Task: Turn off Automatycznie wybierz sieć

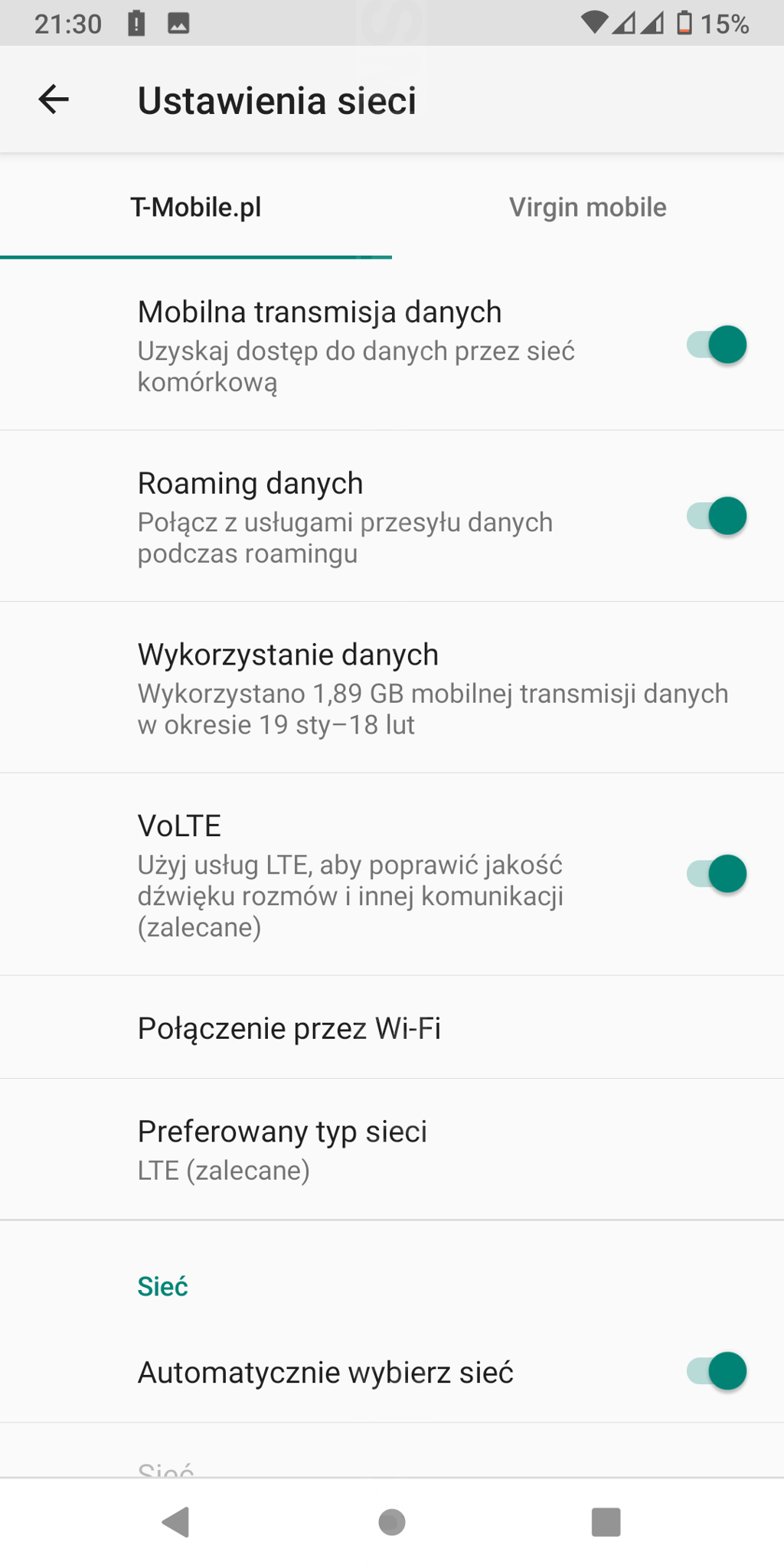Action: (717, 1370)
